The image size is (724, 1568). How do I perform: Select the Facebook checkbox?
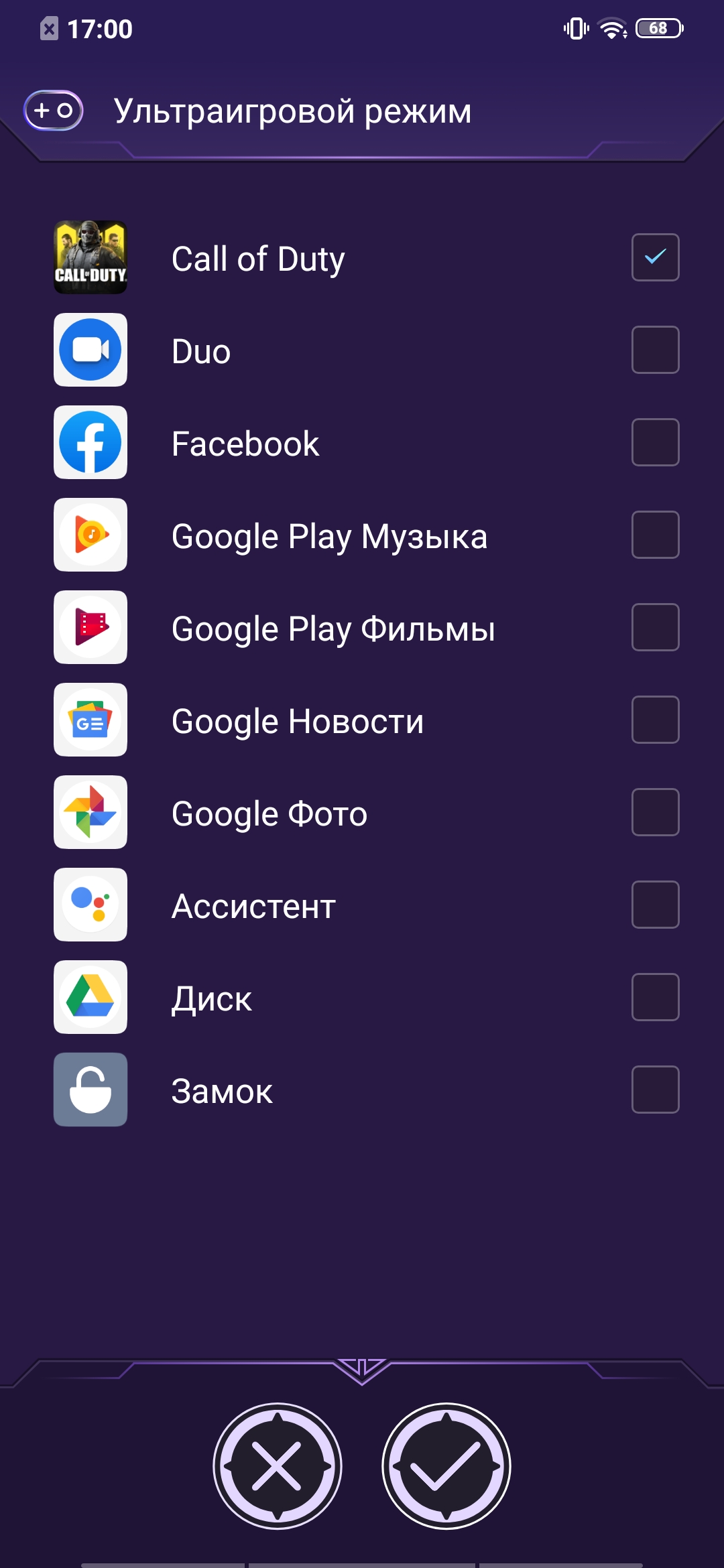click(x=655, y=442)
